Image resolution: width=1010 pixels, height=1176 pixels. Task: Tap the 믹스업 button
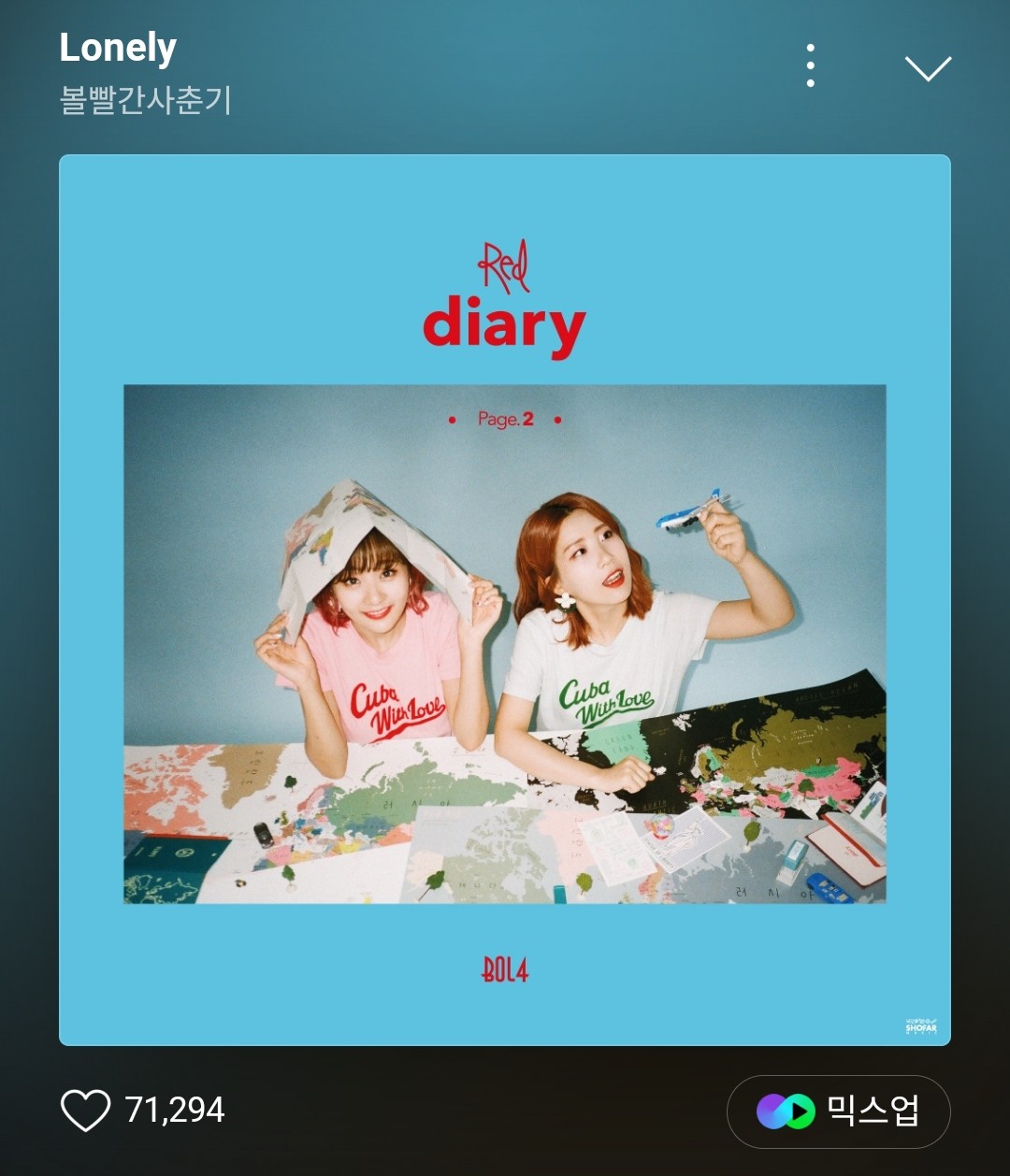pyautogui.click(x=838, y=1111)
